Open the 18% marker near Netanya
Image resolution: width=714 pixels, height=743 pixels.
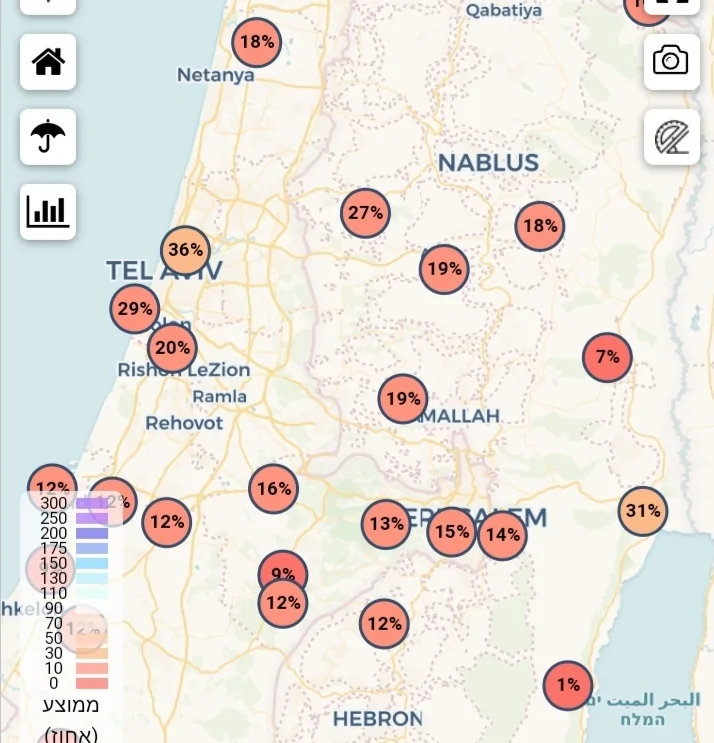[x=257, y=42]
